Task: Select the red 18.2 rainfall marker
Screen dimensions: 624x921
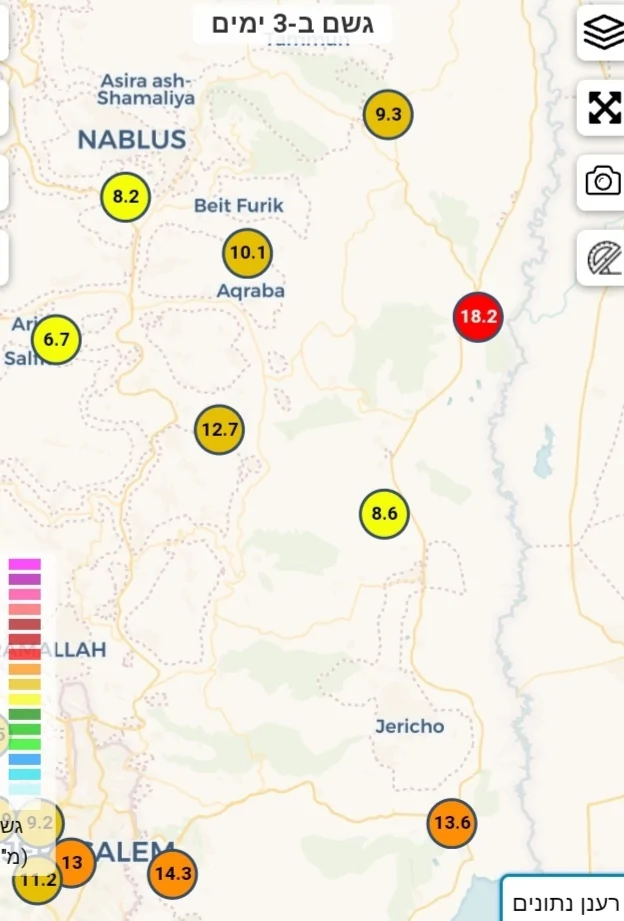Action: 478,317
